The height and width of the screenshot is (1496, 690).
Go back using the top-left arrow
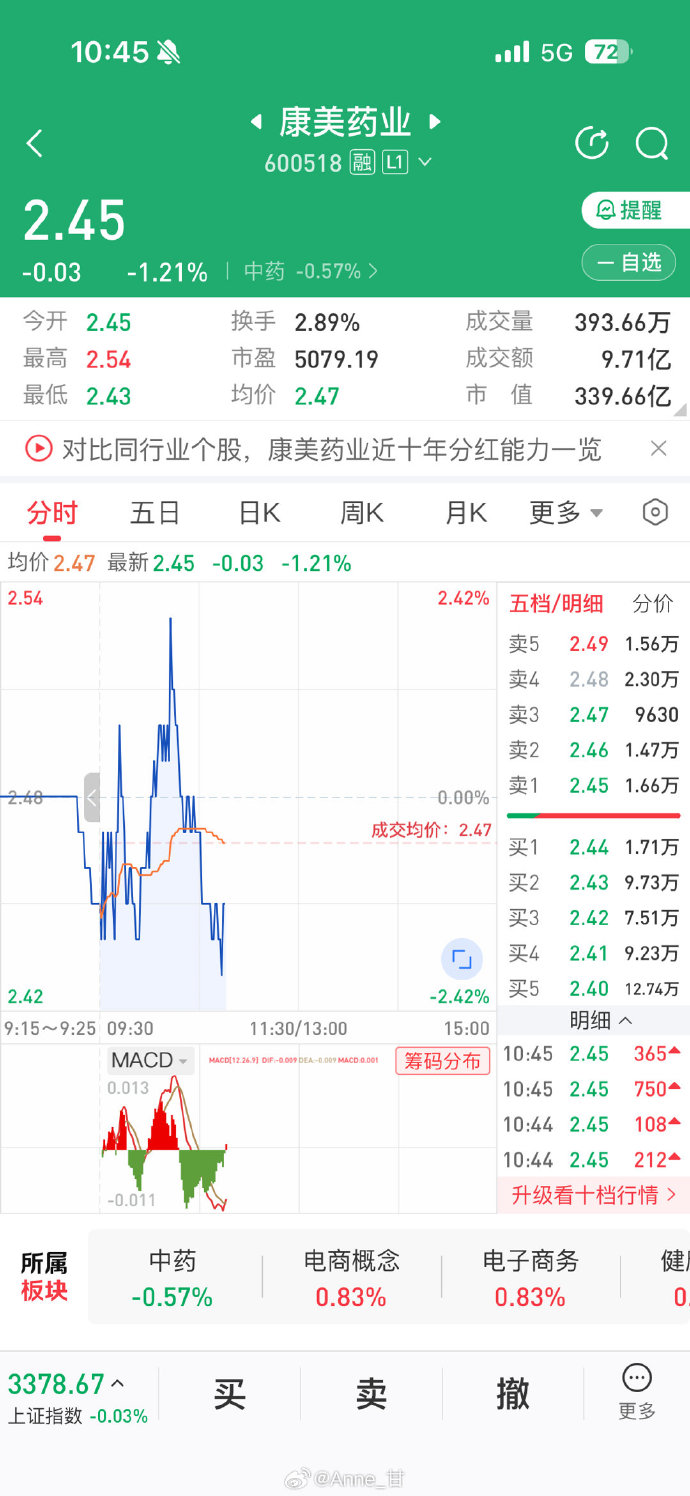click(35, 144)
